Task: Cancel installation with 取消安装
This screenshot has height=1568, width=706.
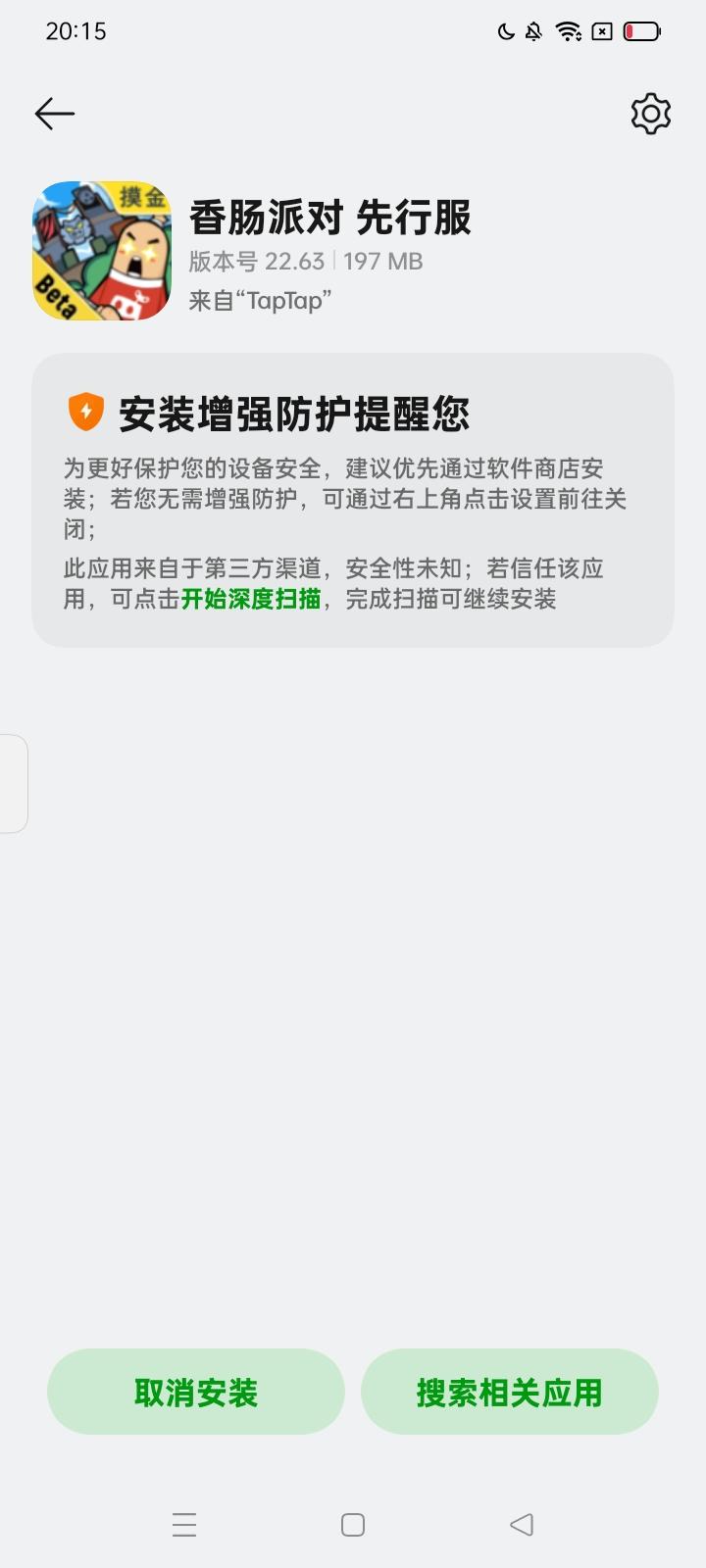Action: click(x=196, y=1392)
